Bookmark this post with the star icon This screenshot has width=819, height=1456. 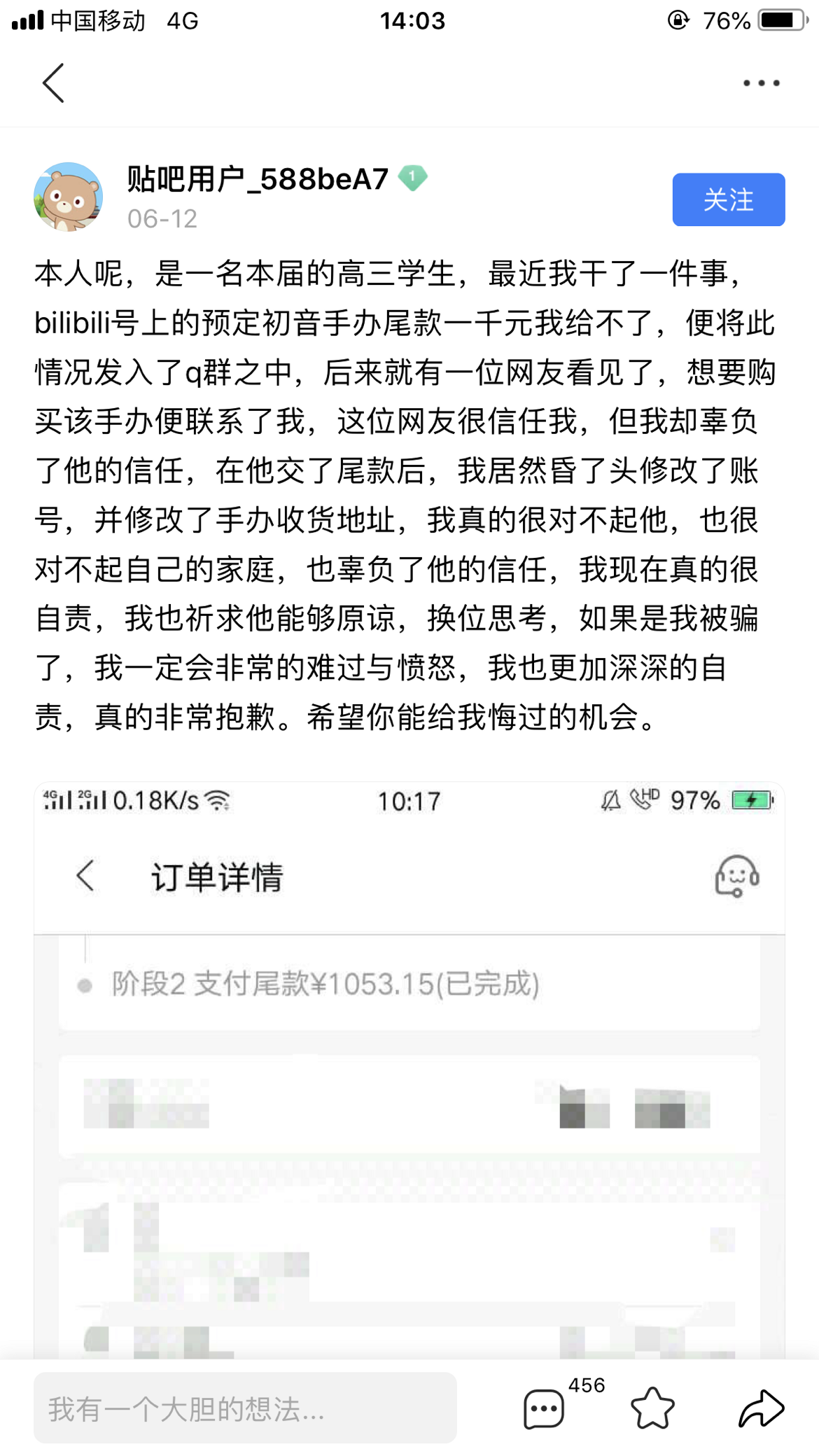pos(652,1408)
